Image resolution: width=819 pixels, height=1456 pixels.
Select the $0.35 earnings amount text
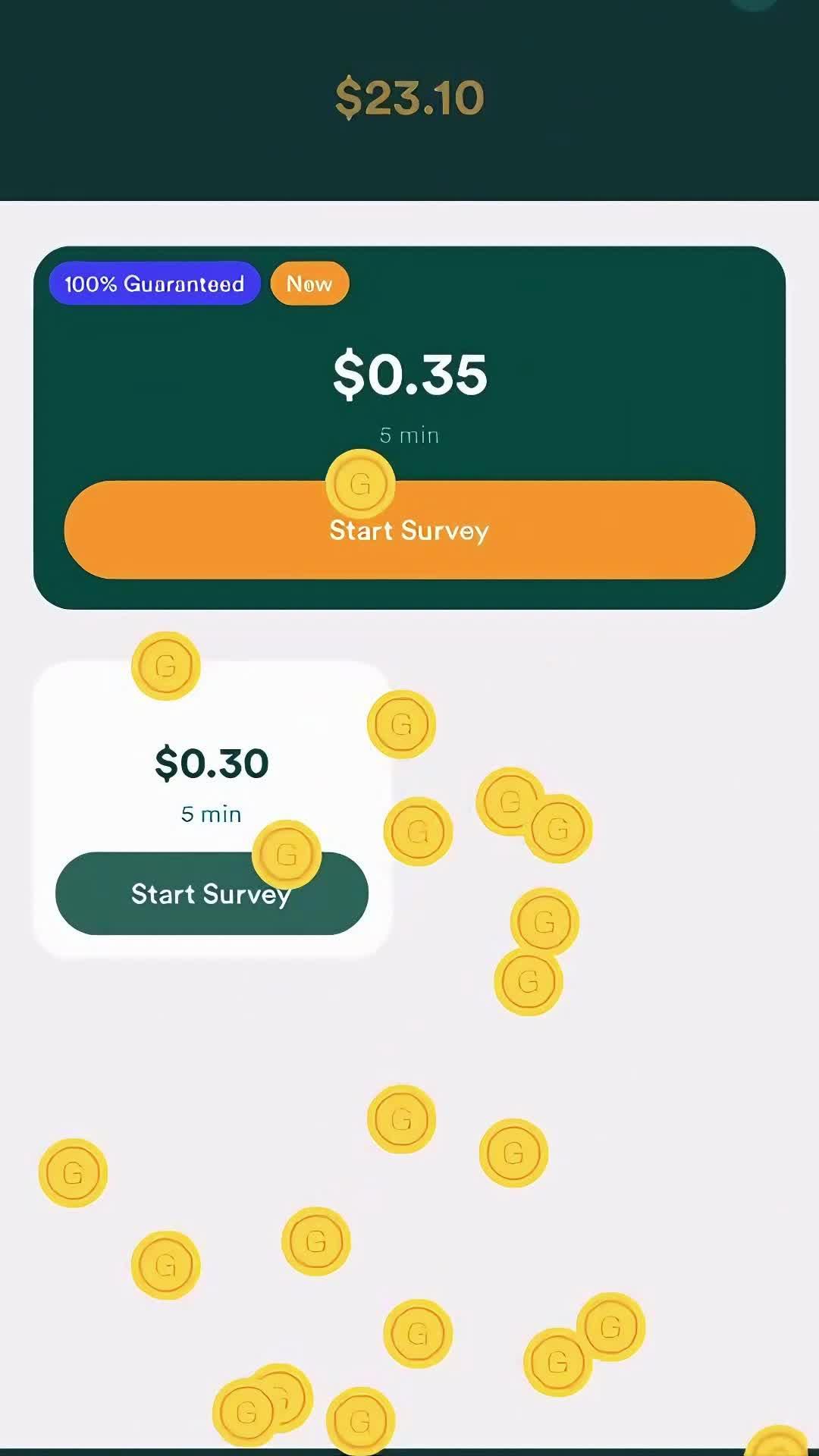click(409, 374)
